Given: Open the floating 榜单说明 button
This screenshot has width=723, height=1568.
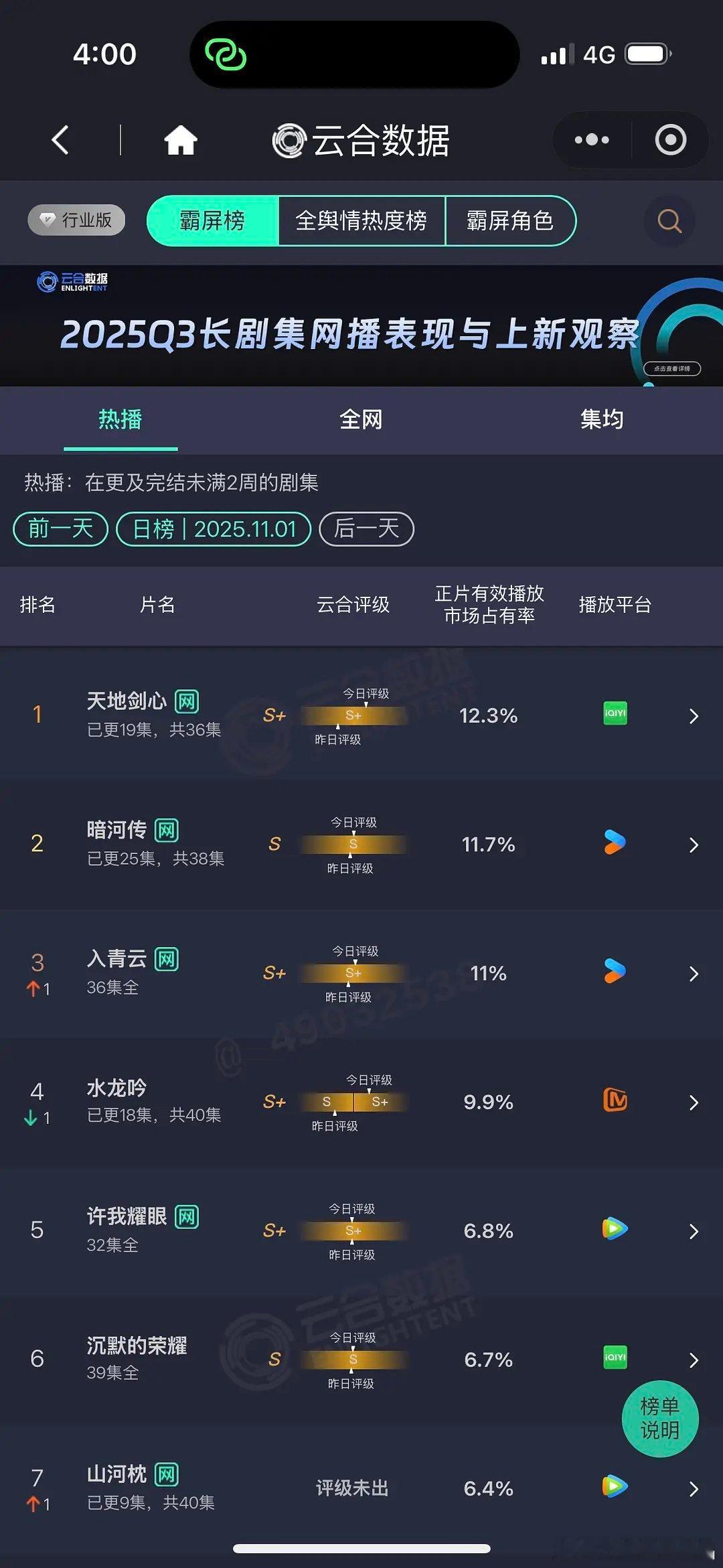Looking at the screenshot, I should [x=660, y=1419].
